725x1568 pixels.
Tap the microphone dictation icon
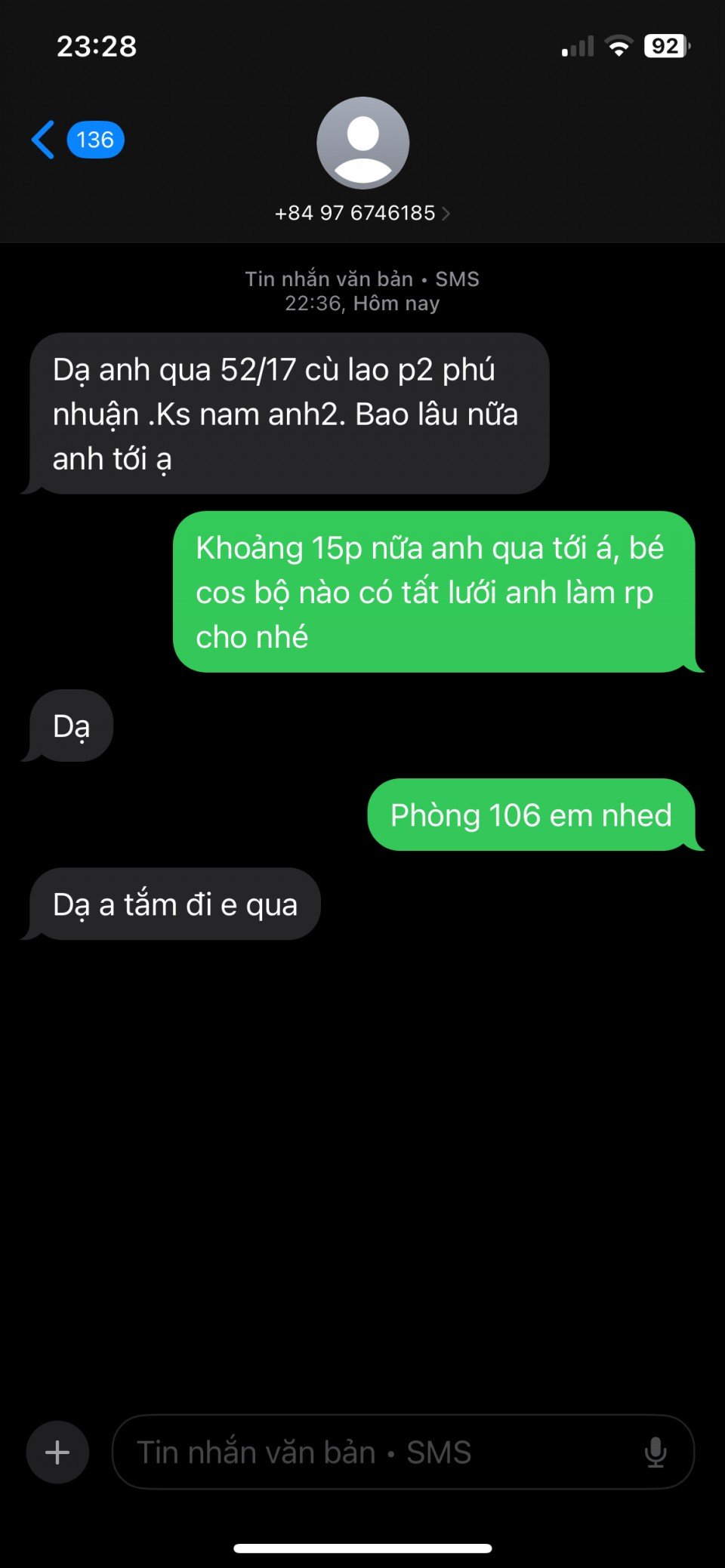(656, 1452)
